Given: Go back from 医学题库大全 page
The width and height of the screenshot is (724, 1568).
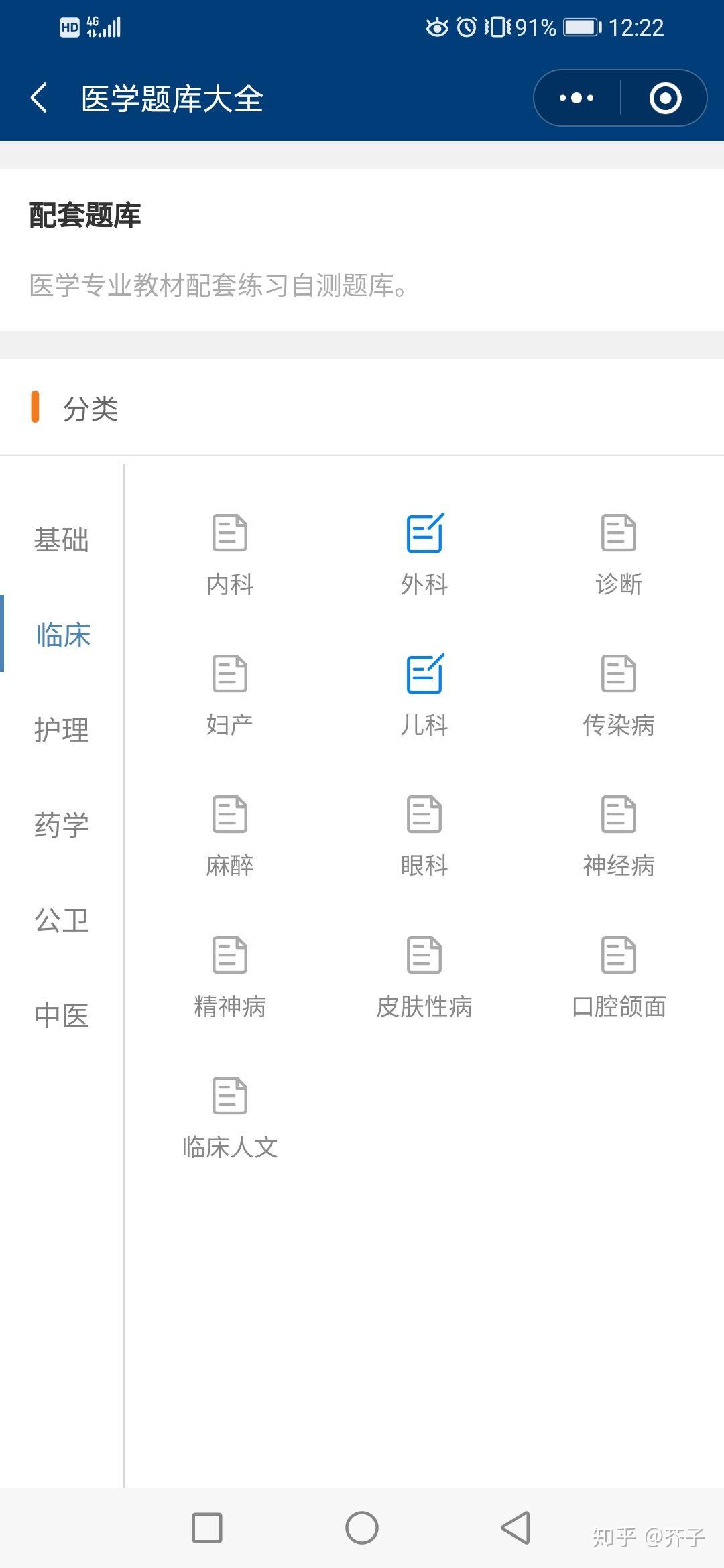Looking at the screenshot, I should 40,99.
